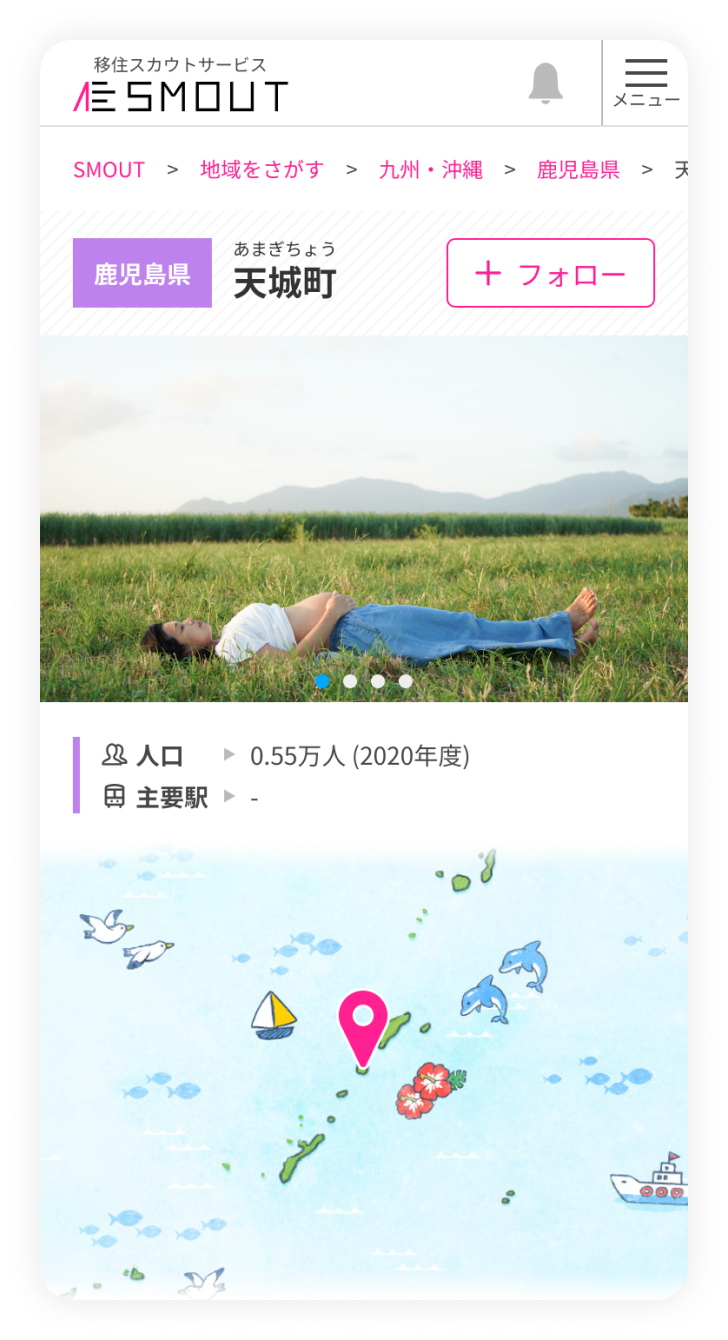Select the 鹿児島県 prefecture tag
The image size is (728, 1340).
coord(142,273)
